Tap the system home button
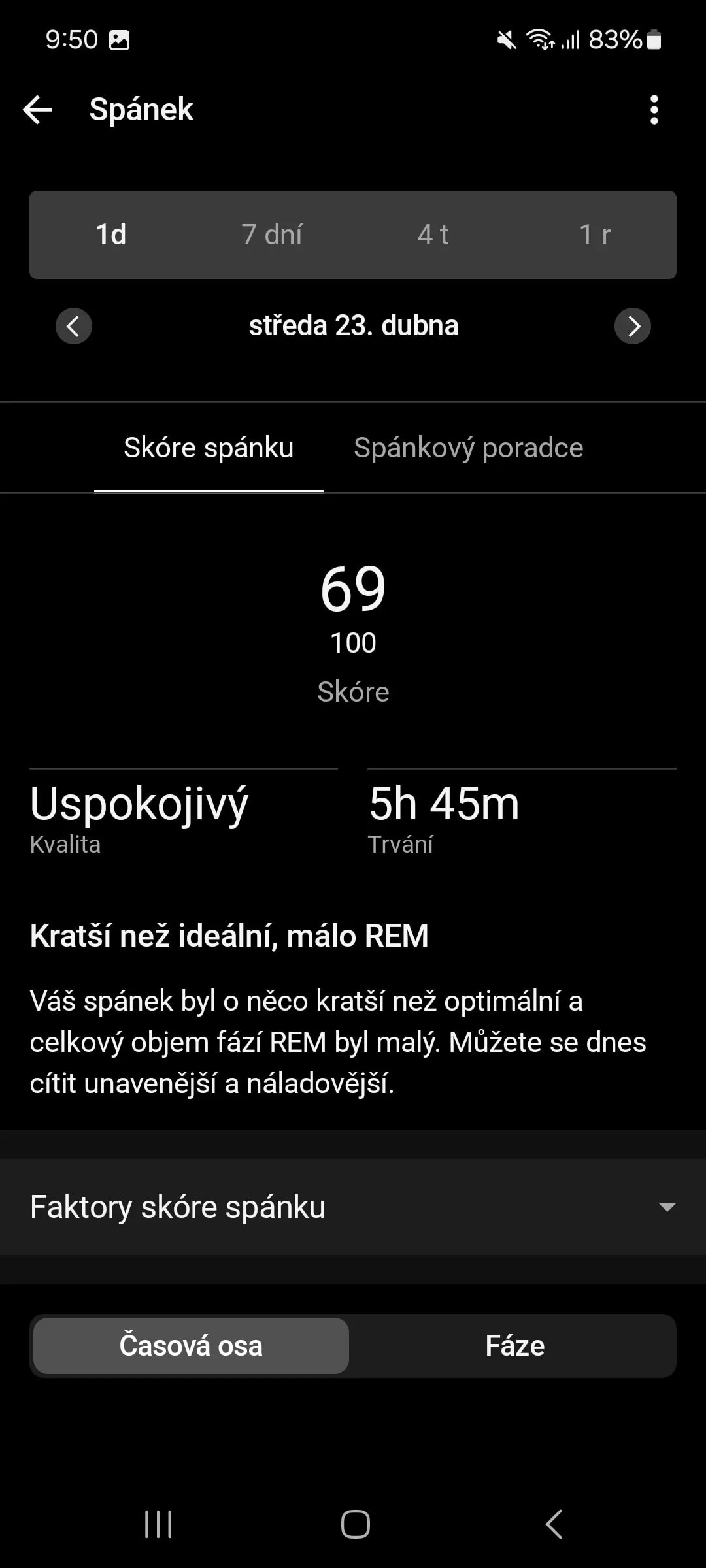Viewport: 706px width, 1568px height. [x=355, y=1525]
